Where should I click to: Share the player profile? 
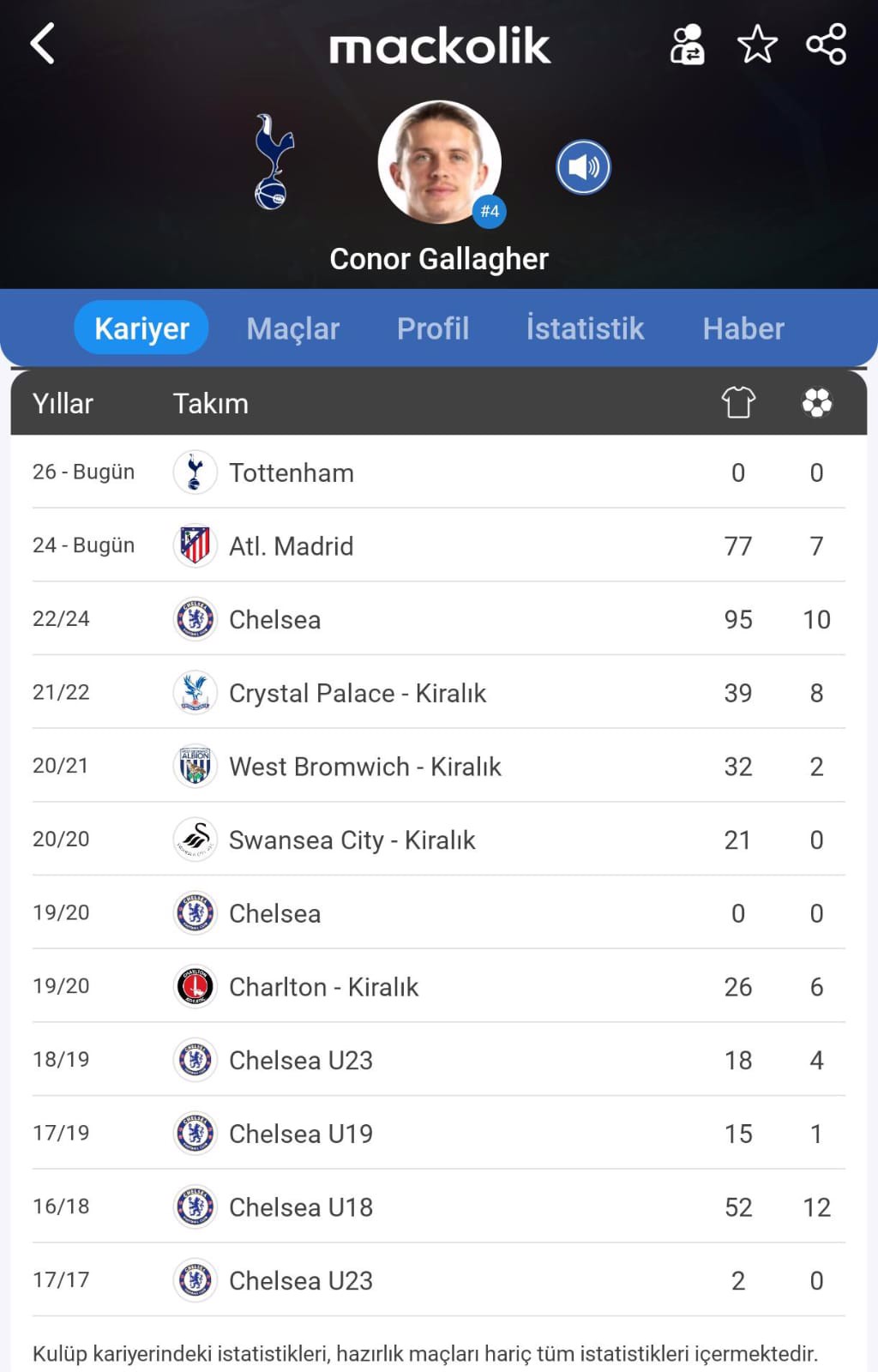pos(826,47)
